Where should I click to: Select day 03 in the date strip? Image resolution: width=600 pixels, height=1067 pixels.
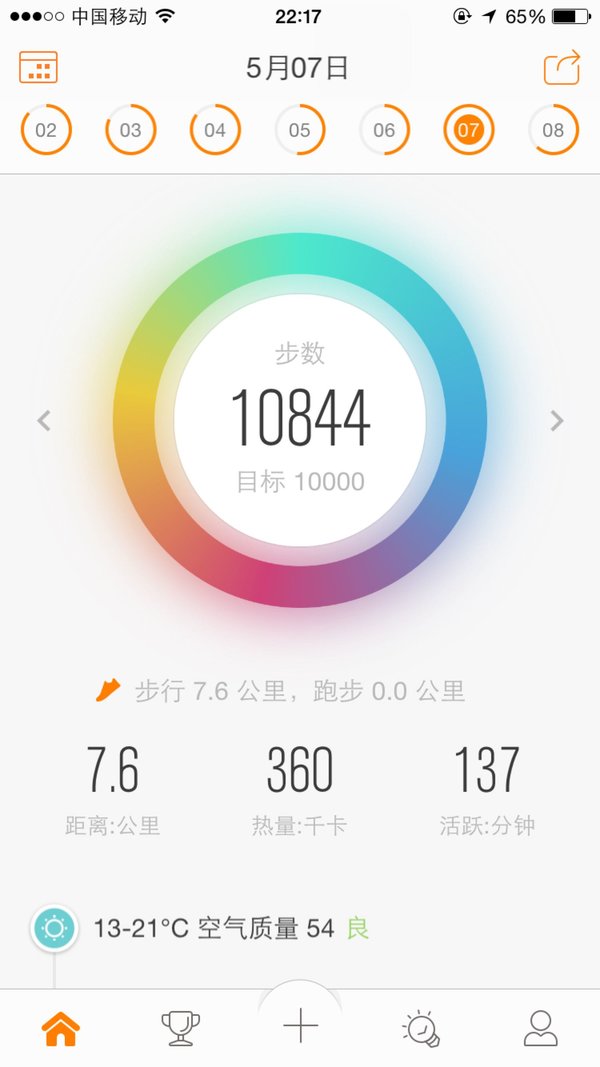131,130
